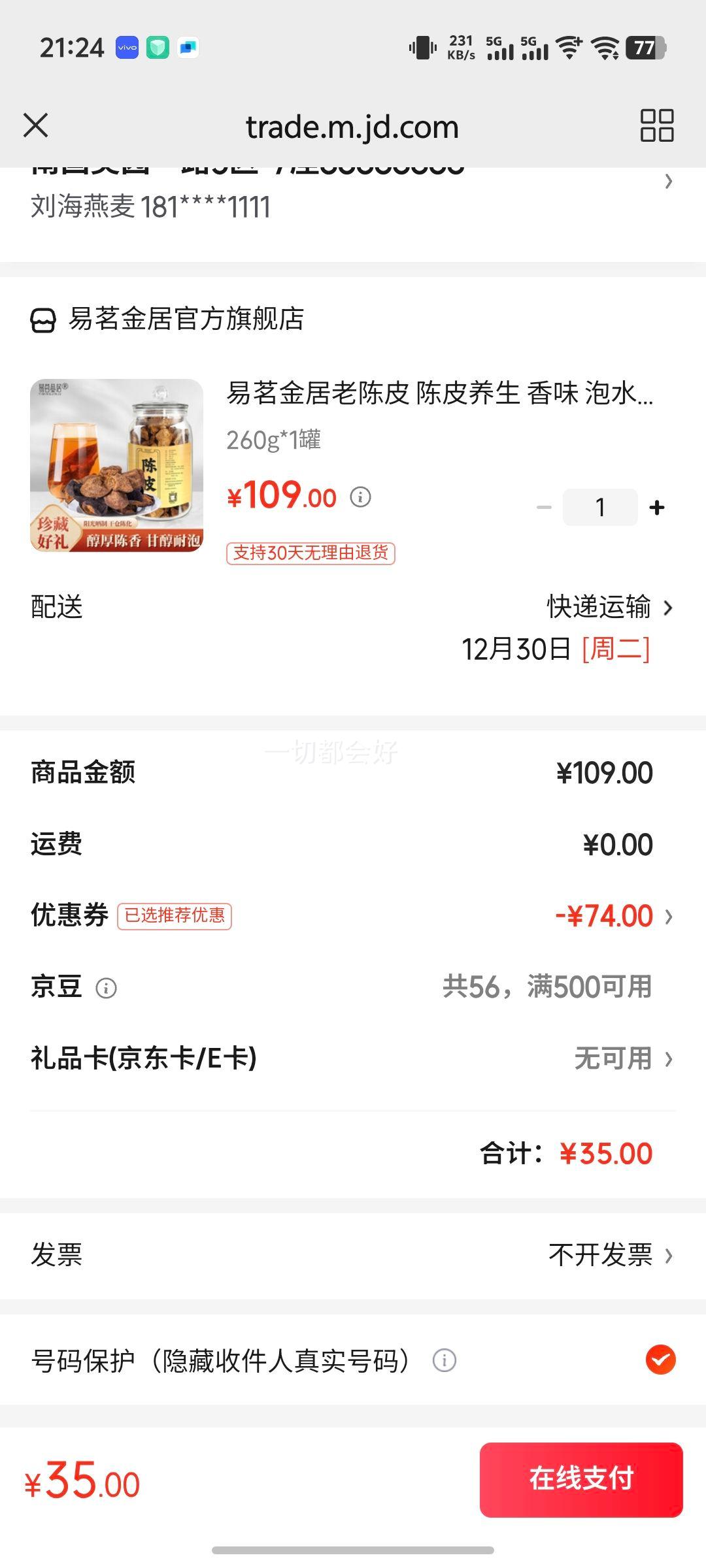Tap the plus icon to increase quantity
Image resolution: width=706 pixels, height=1568 pixels.
point(656,506)
